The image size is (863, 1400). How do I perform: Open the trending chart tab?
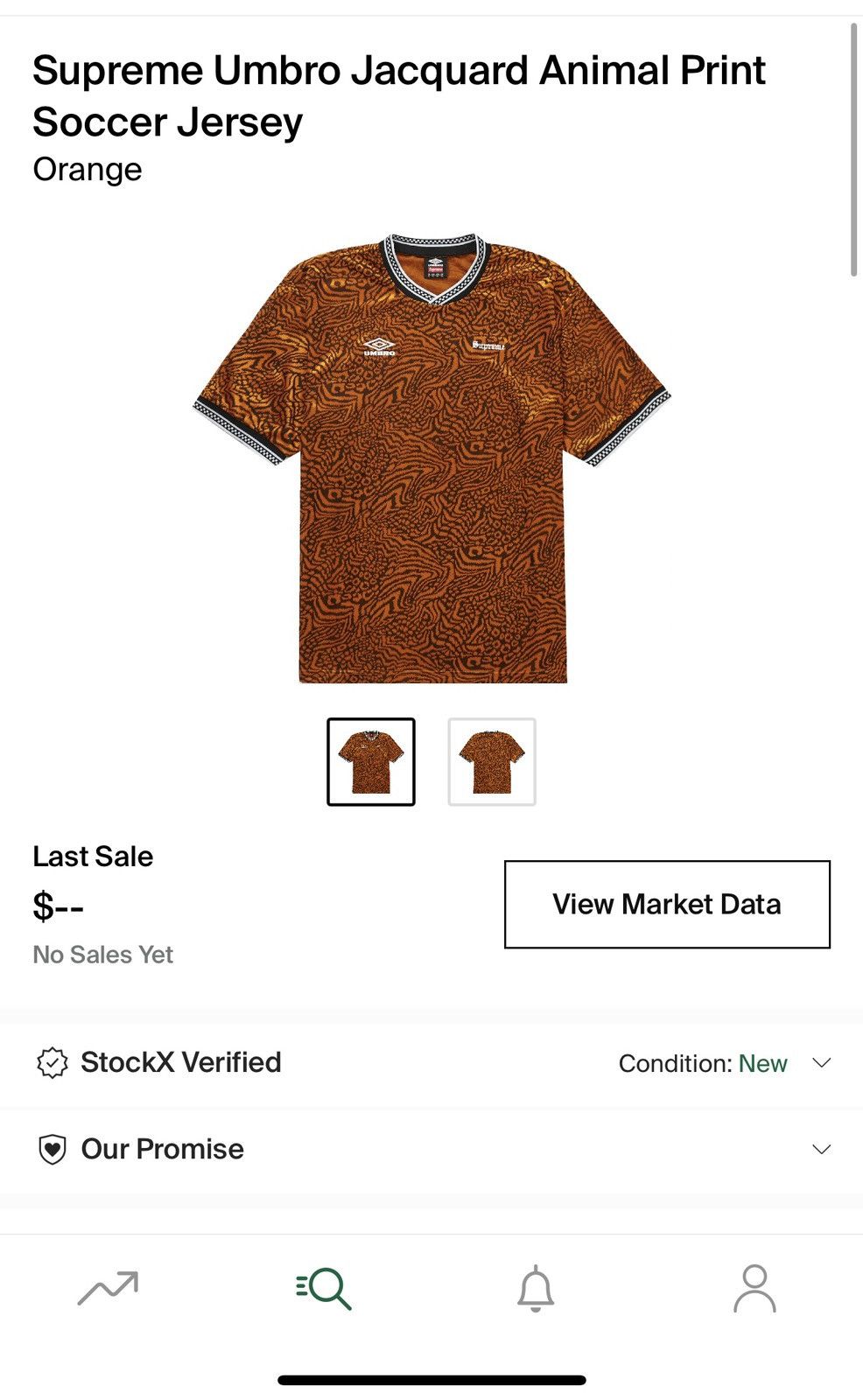pos(108,1288)
